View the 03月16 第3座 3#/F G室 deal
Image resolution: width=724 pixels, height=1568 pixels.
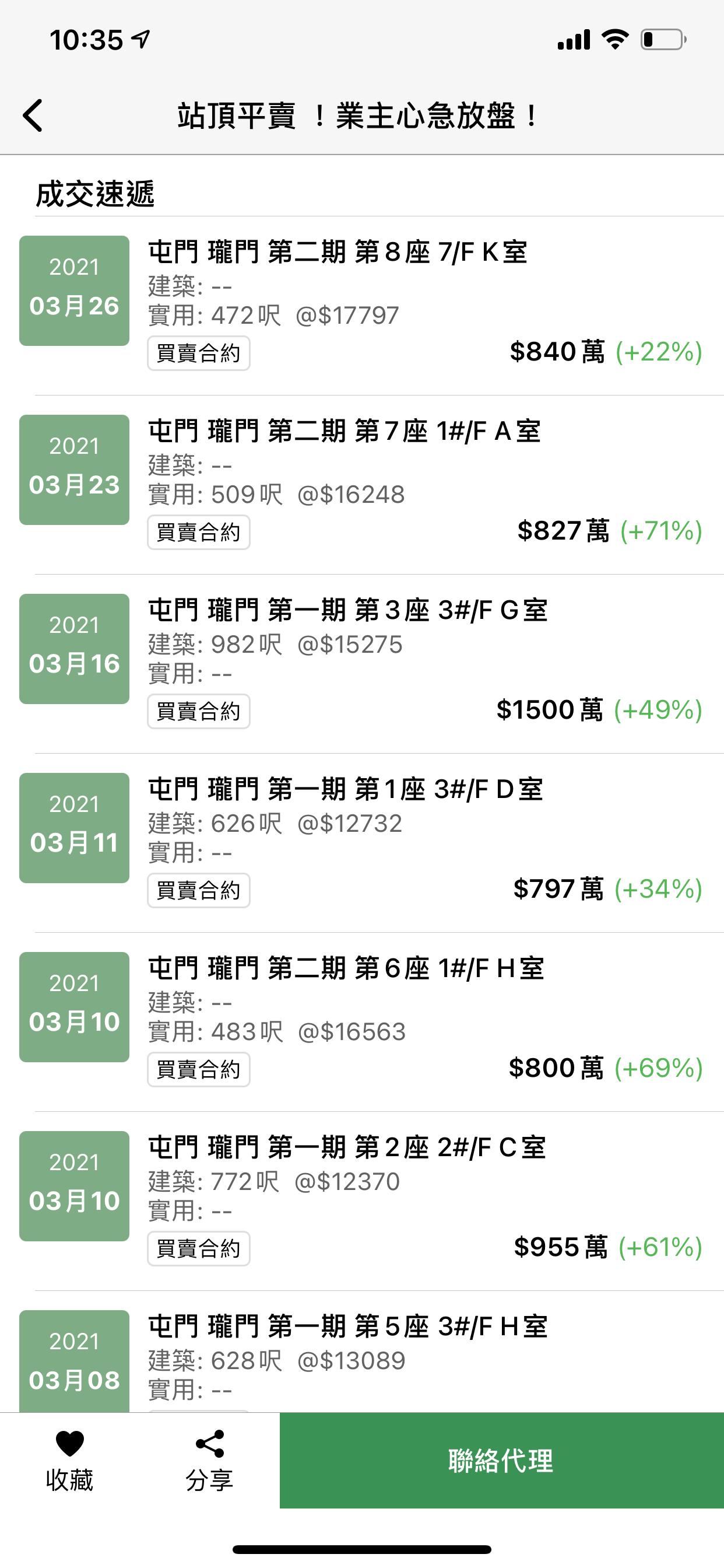(362, 663)
